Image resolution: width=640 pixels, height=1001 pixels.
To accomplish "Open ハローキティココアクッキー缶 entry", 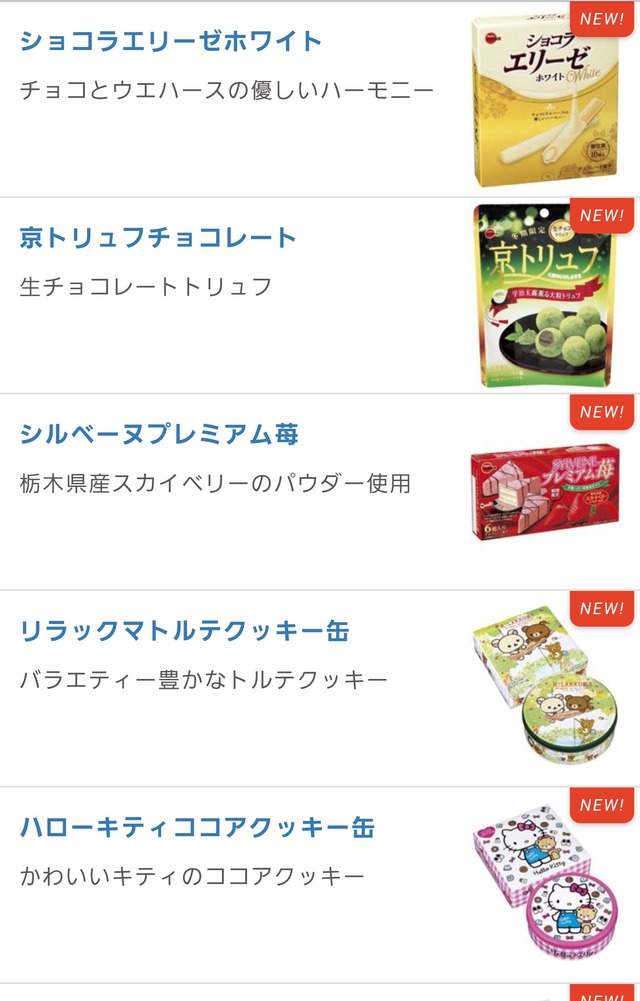I will click(x=197, y=828).
